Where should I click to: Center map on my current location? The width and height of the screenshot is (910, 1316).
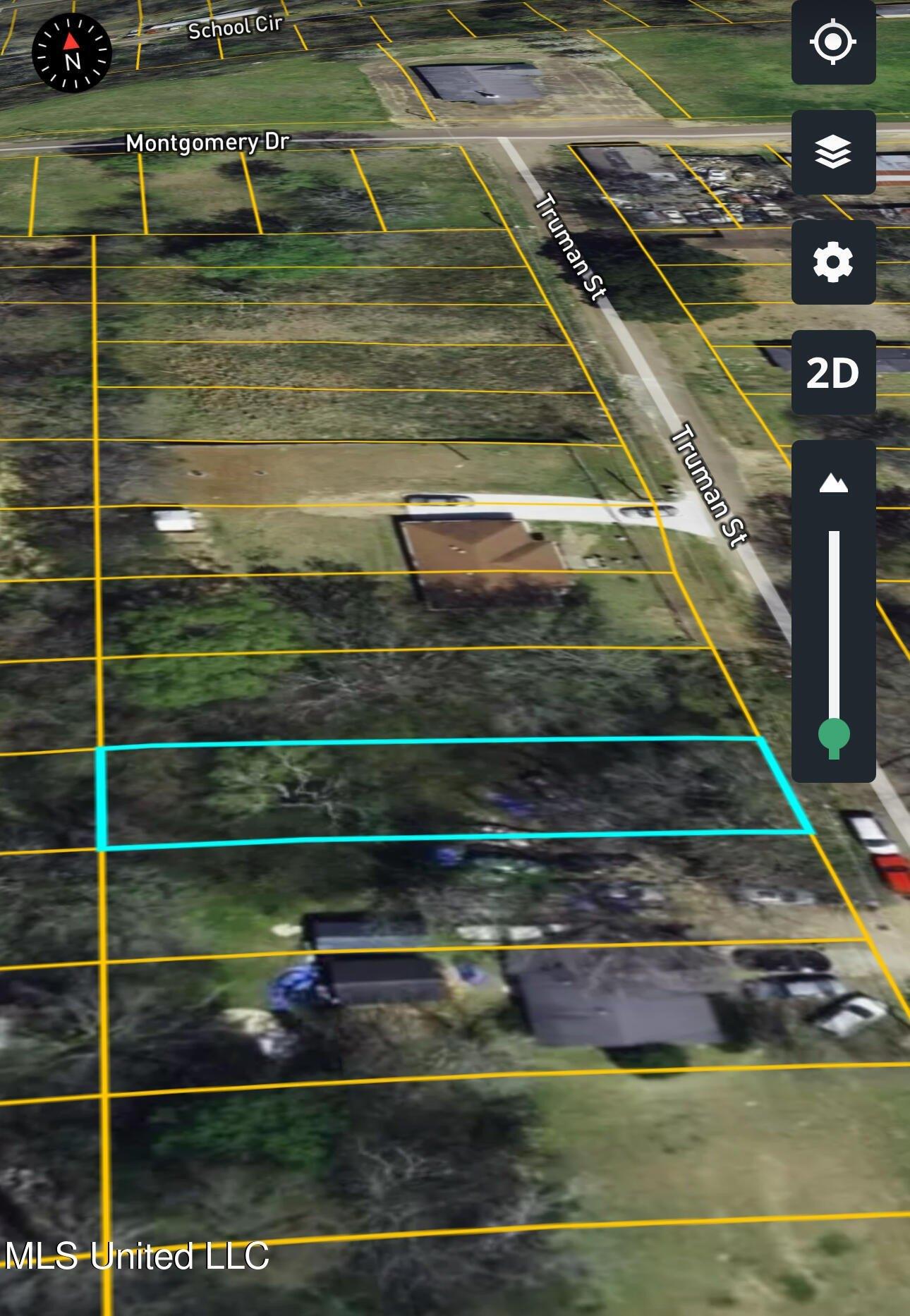pyautogui.click(x=833, y=42)
